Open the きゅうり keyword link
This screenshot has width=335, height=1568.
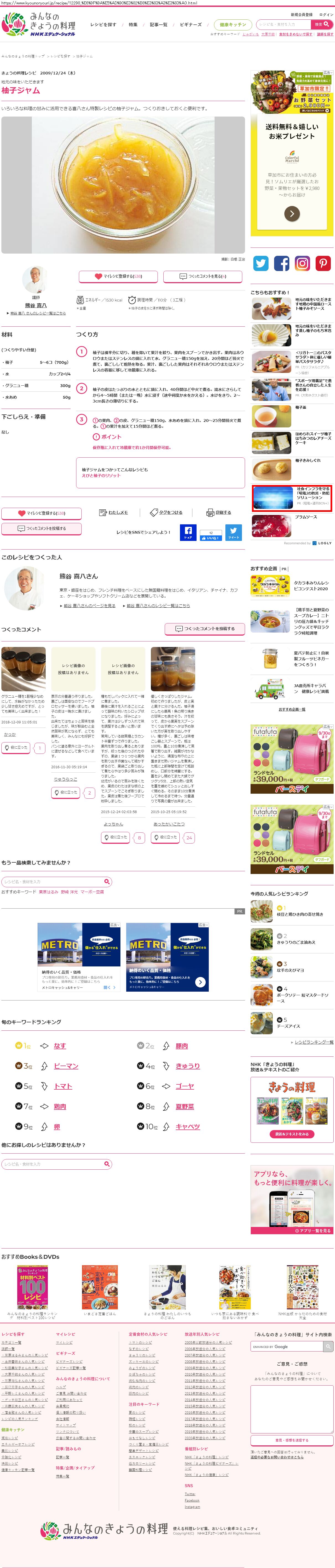[188, 1066]
